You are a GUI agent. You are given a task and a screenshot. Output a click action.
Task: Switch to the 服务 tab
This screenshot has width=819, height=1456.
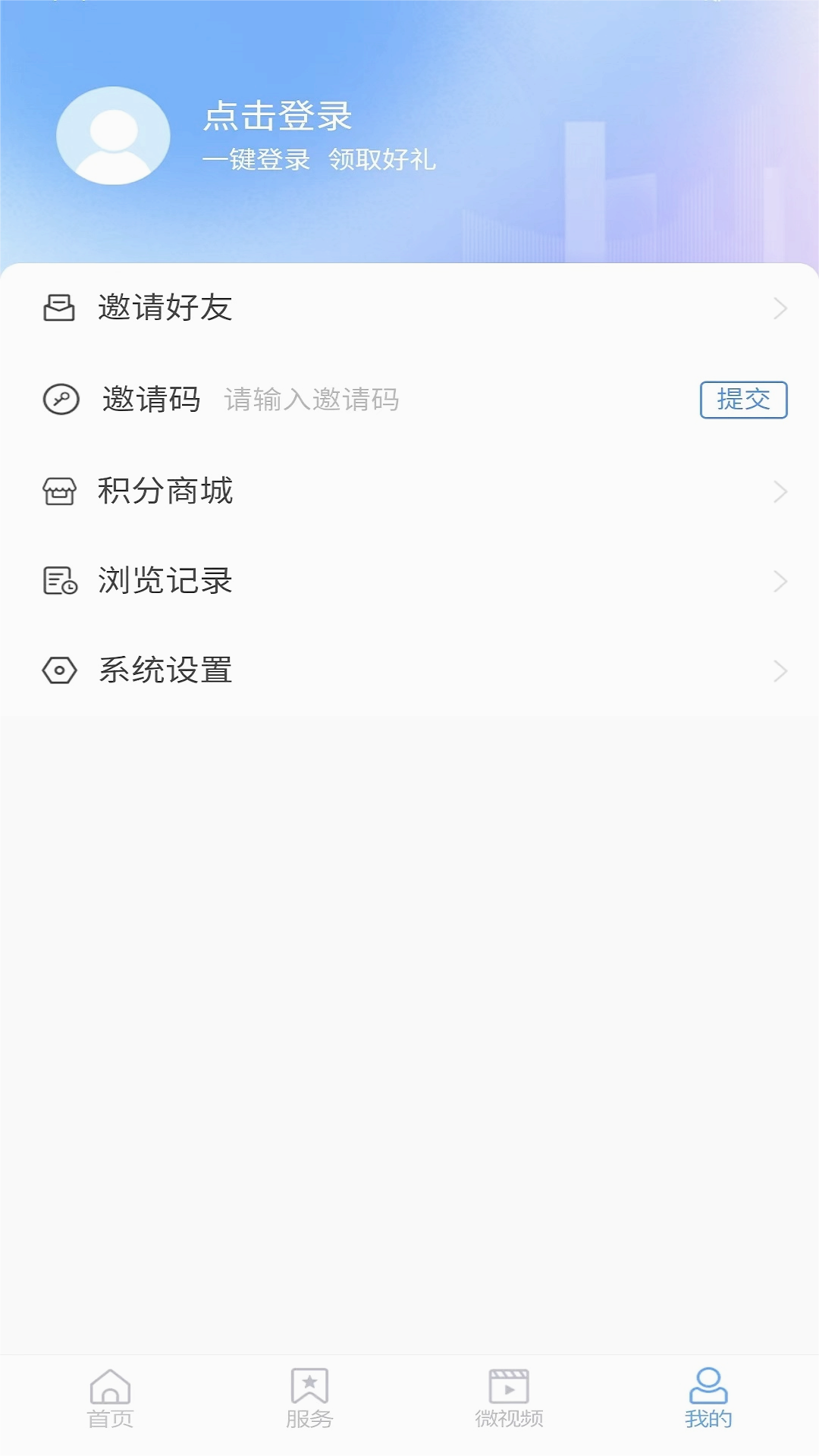pos(309,1399)
